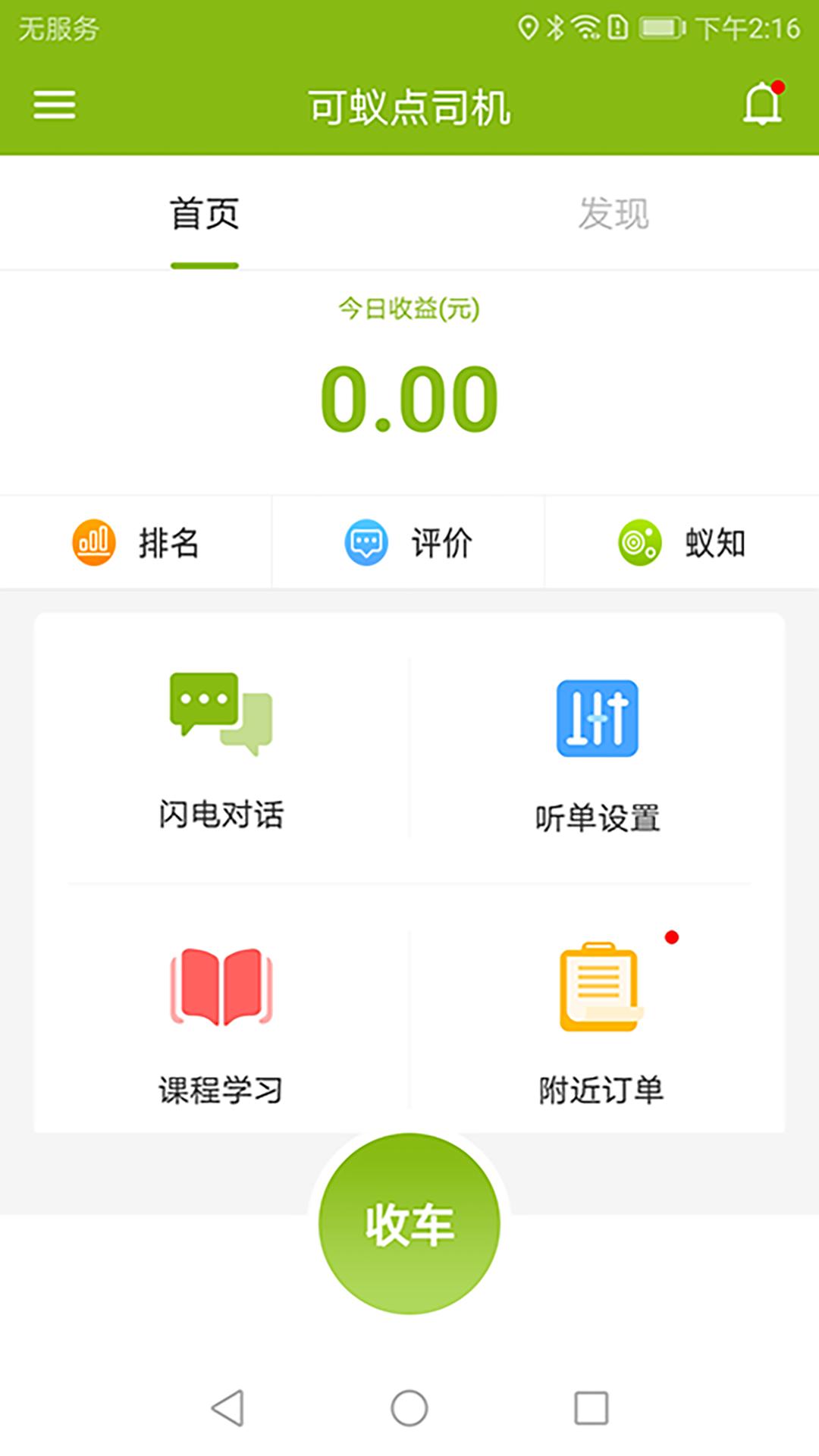Tap the 今日收益(元) earnings label
This screenshot has width=819, height=1456.
(409, 309)
